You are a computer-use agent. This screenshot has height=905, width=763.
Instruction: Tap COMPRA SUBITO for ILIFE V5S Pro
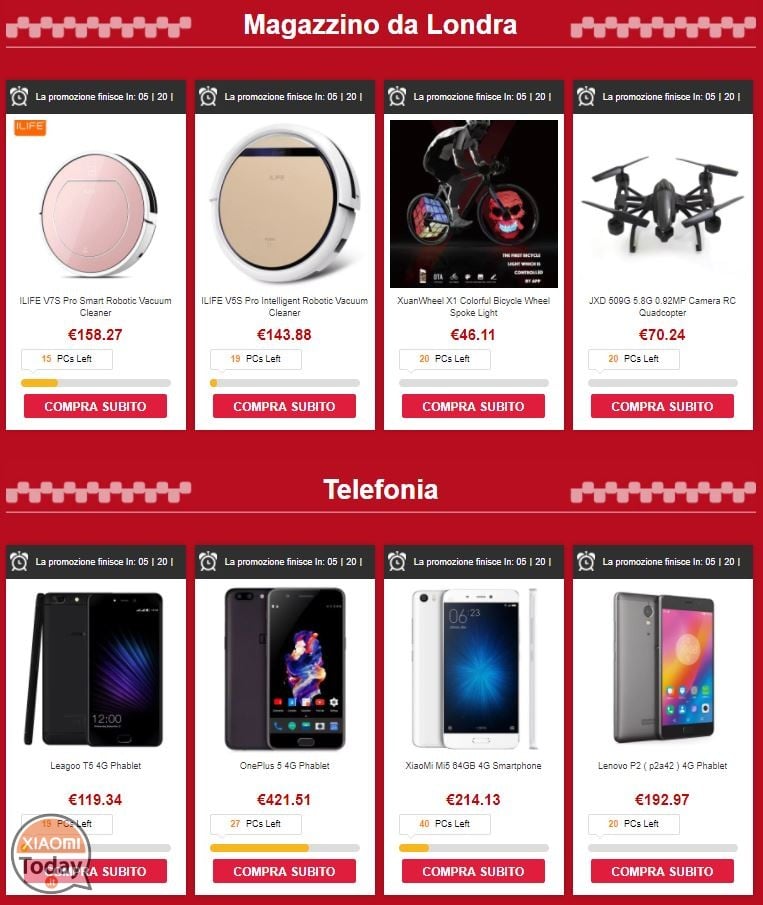[284, 406]
